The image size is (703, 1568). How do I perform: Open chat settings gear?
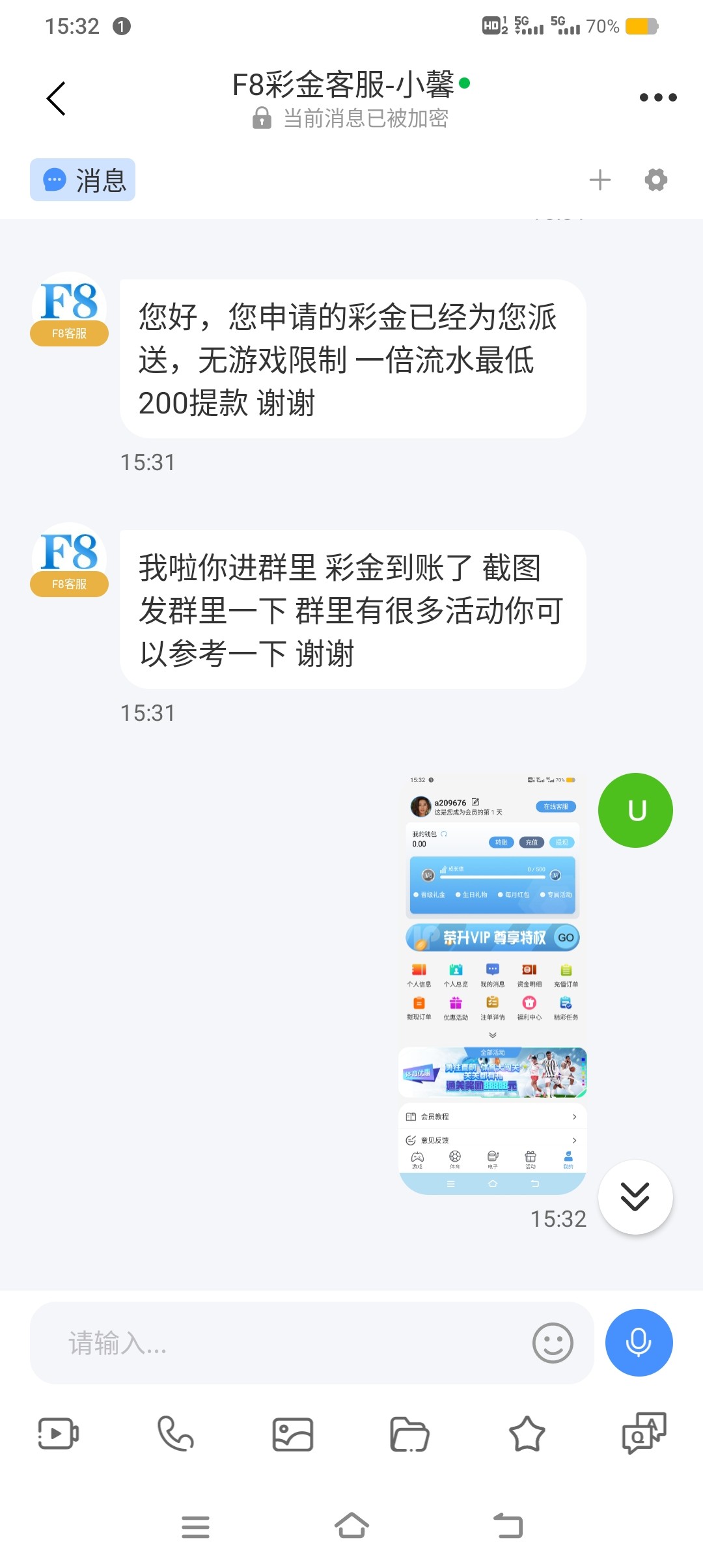[x=655, y=180]
